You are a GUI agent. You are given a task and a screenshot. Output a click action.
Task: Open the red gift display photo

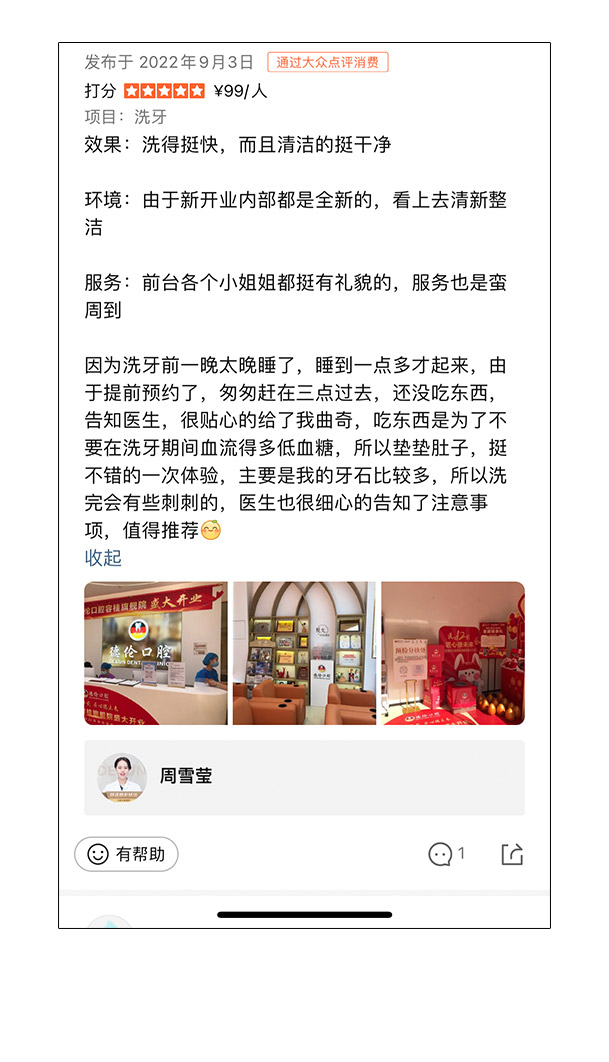click(452, 653)
